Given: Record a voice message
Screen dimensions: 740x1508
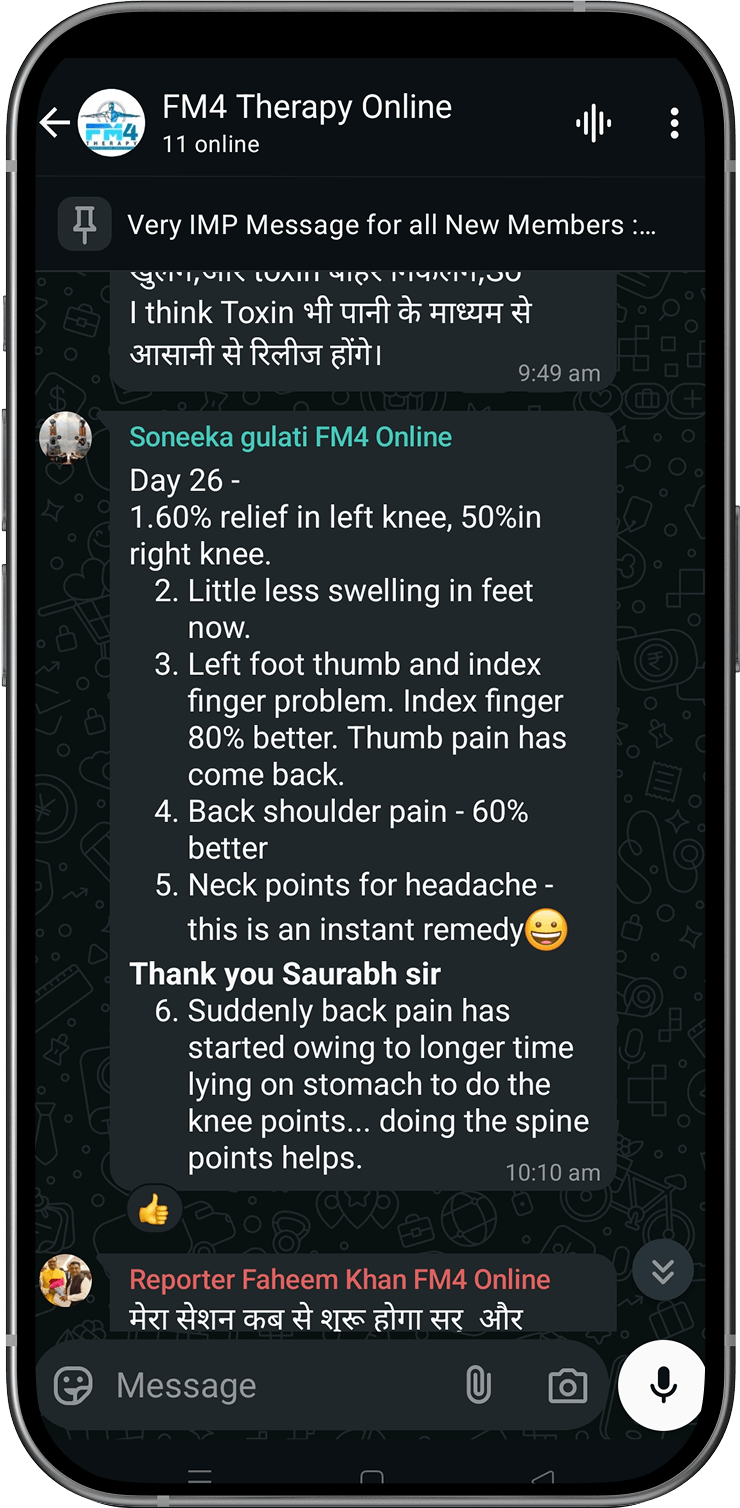Looking at the screenshot, I should point(662,1384).
